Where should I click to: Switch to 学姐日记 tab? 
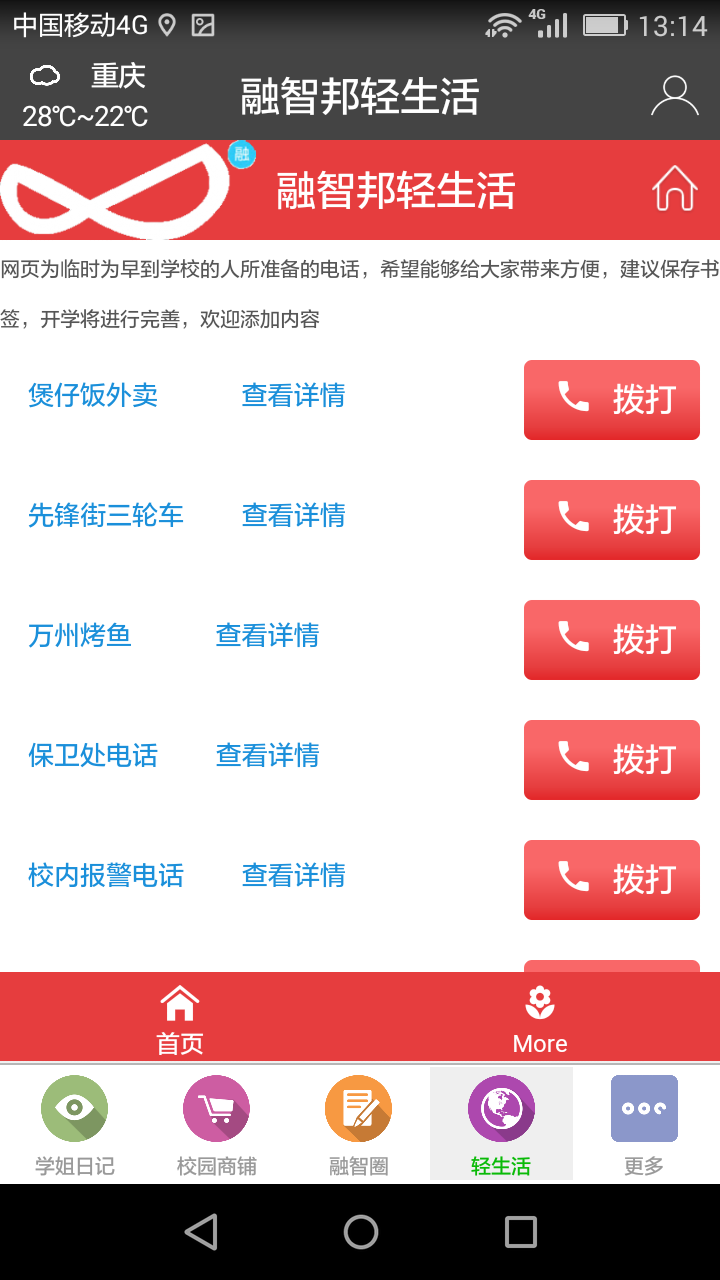point(75,1124)
